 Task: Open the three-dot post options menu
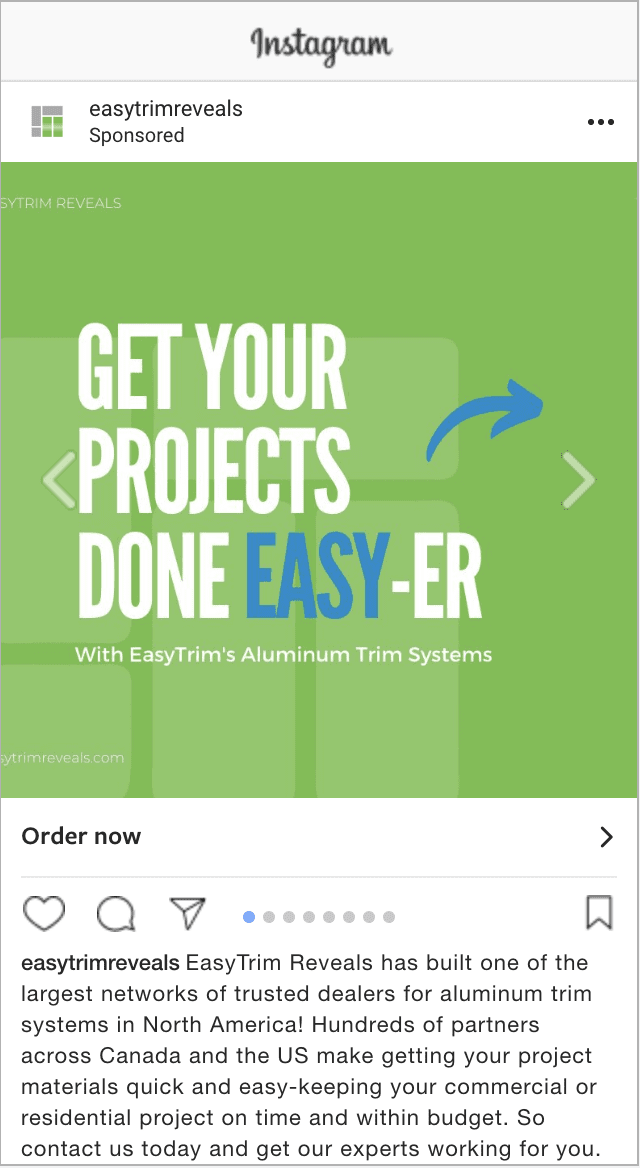pos(600,122)
